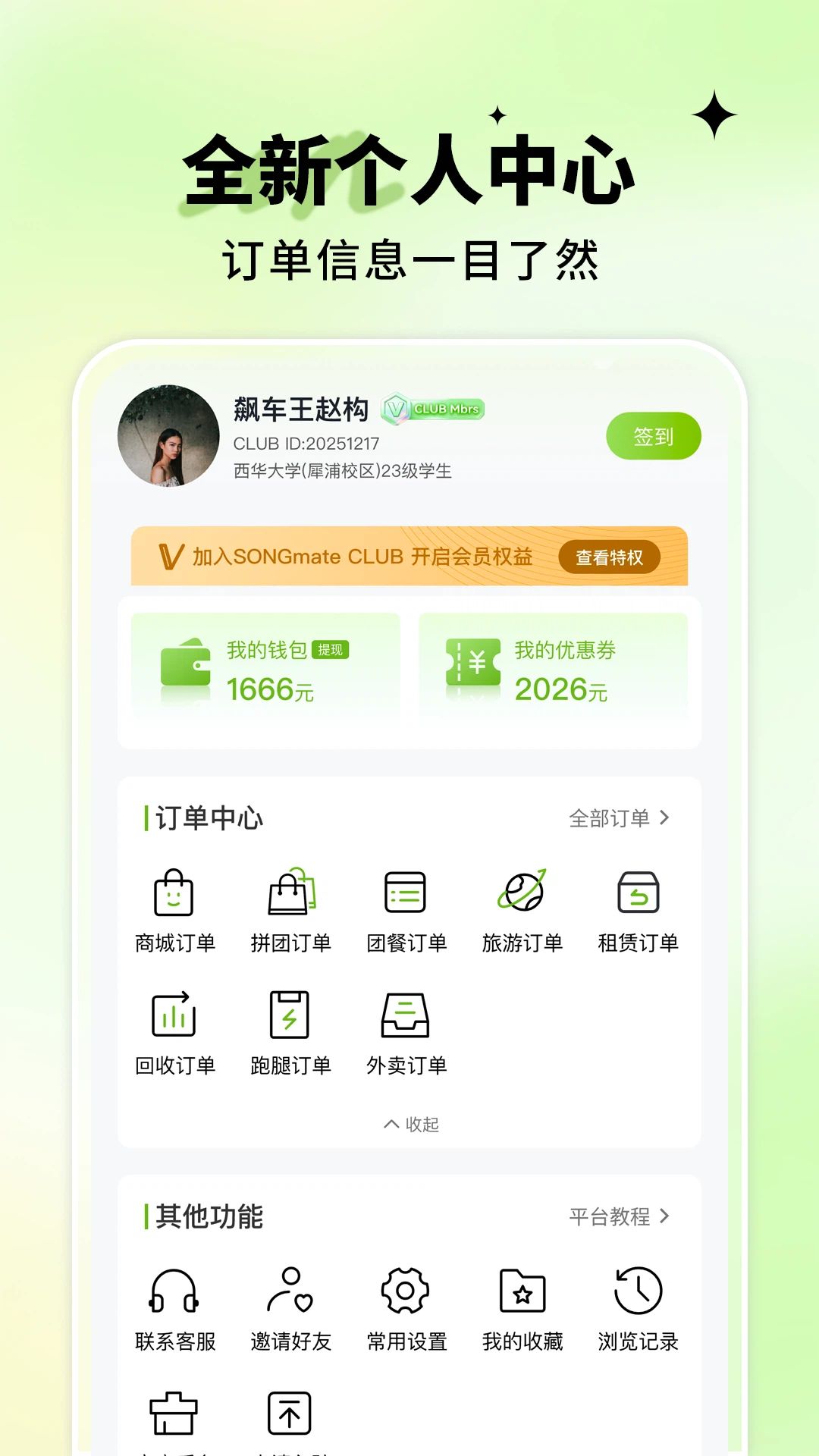Tap 查看特权 on the CLUB banner

(610, 557)
